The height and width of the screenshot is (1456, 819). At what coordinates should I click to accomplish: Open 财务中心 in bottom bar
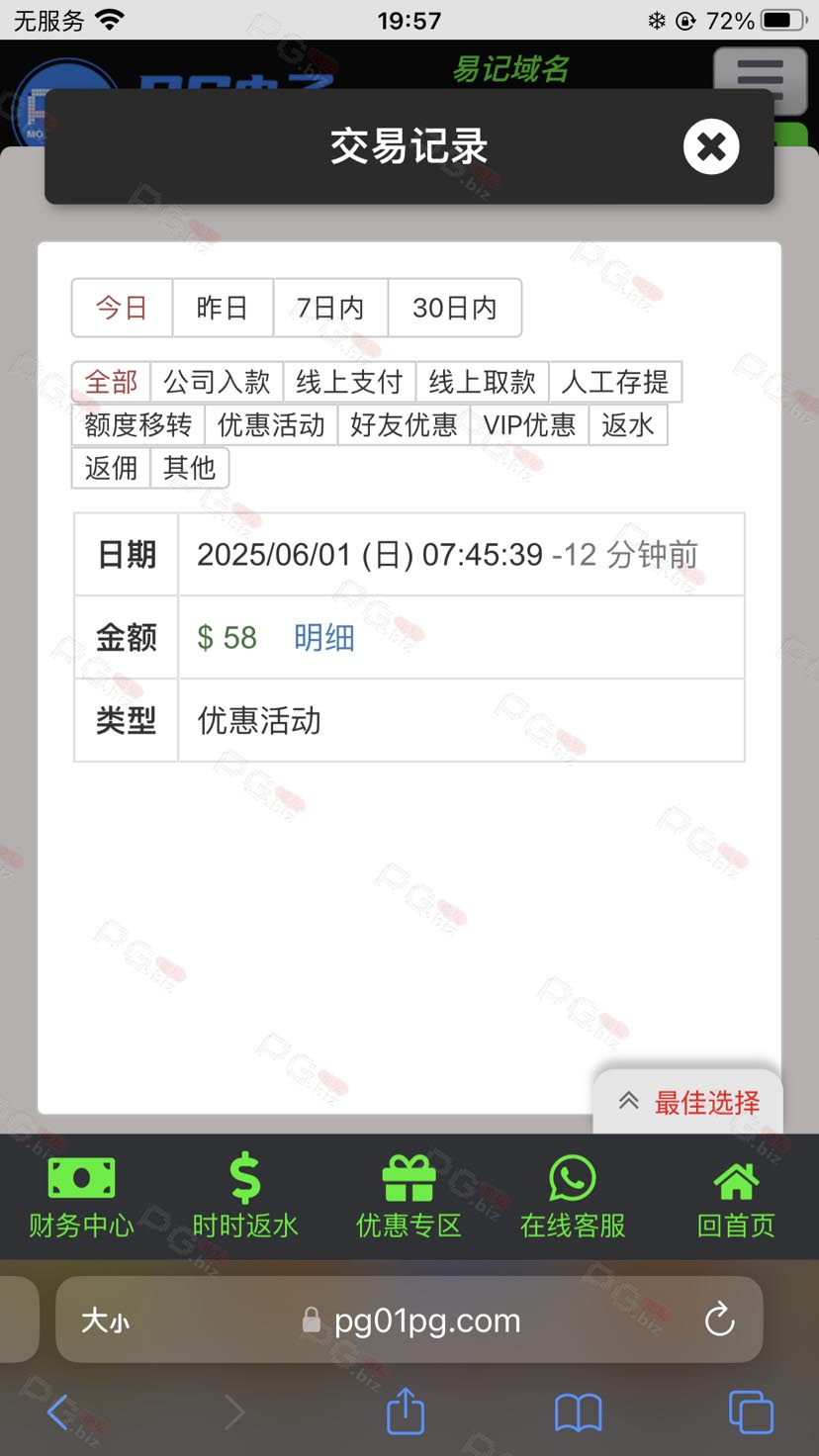[x=81, y=1197]
